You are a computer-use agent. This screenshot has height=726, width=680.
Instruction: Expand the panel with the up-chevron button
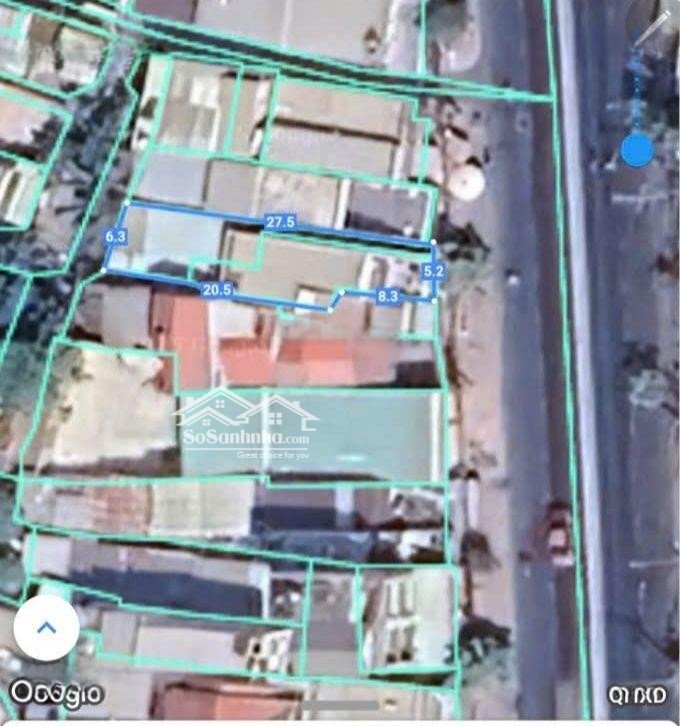tap(46, 628)
